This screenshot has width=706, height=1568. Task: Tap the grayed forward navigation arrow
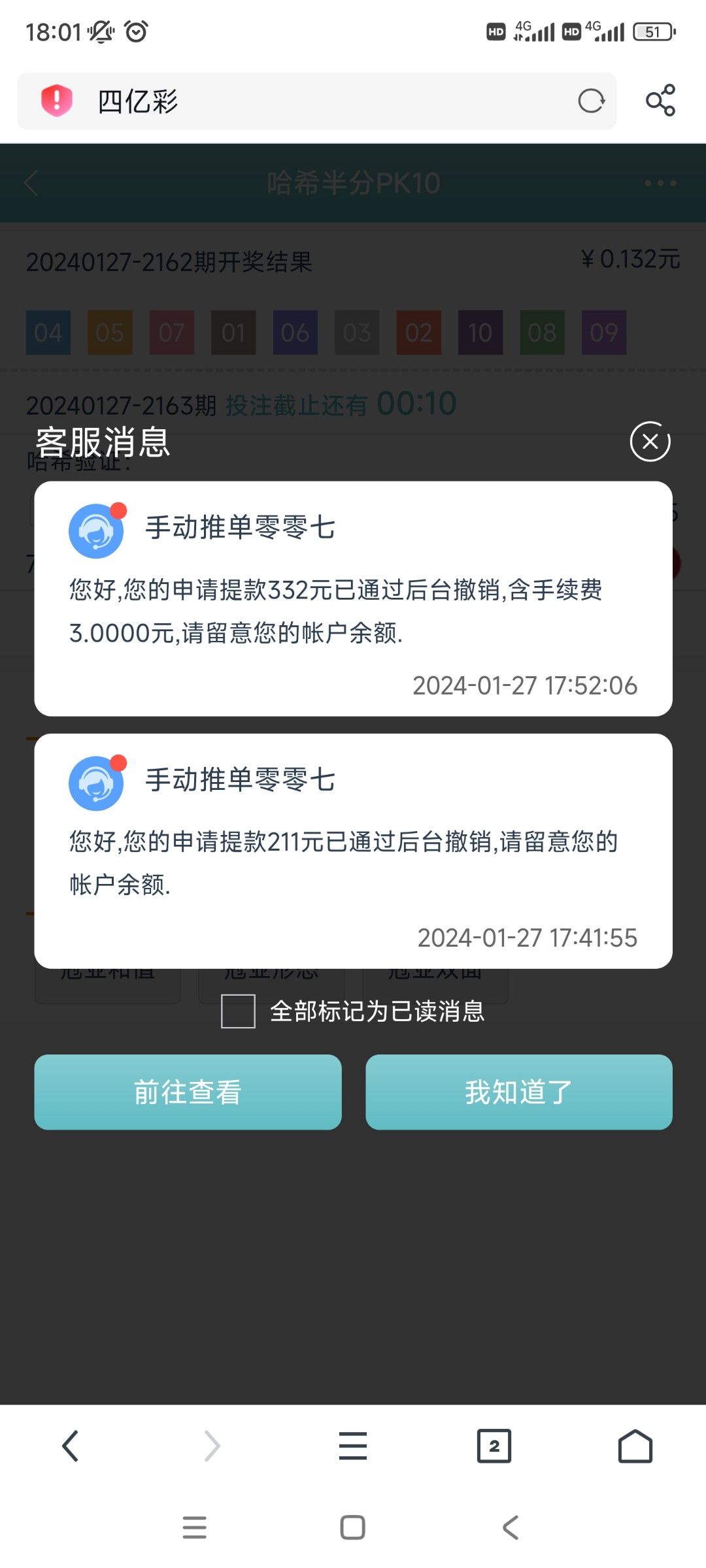tap(212, 1446)
